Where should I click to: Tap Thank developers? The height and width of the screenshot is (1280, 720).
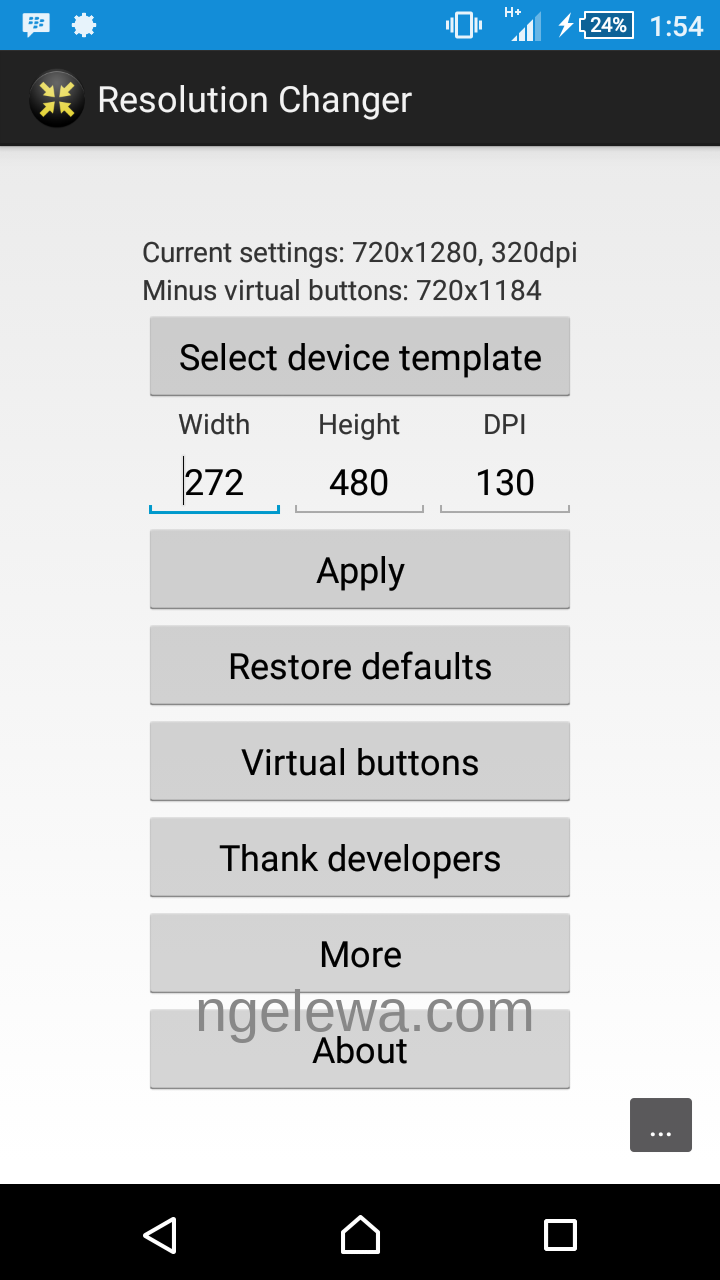point(360,857)
